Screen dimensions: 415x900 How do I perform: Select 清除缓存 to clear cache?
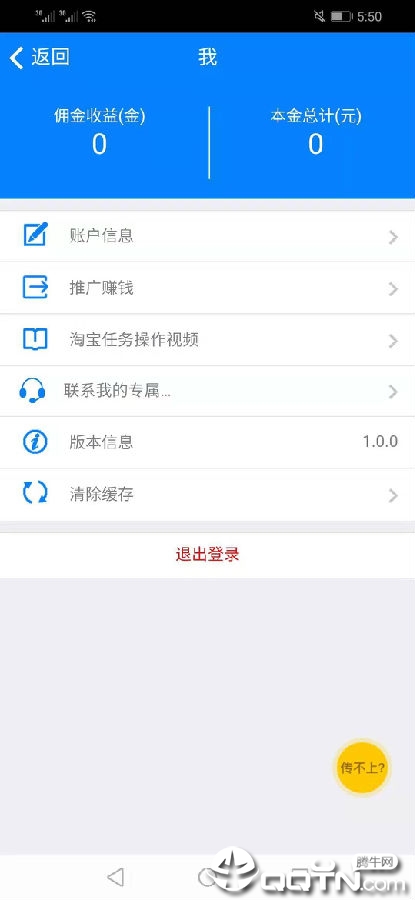click(x=207, y=494)
